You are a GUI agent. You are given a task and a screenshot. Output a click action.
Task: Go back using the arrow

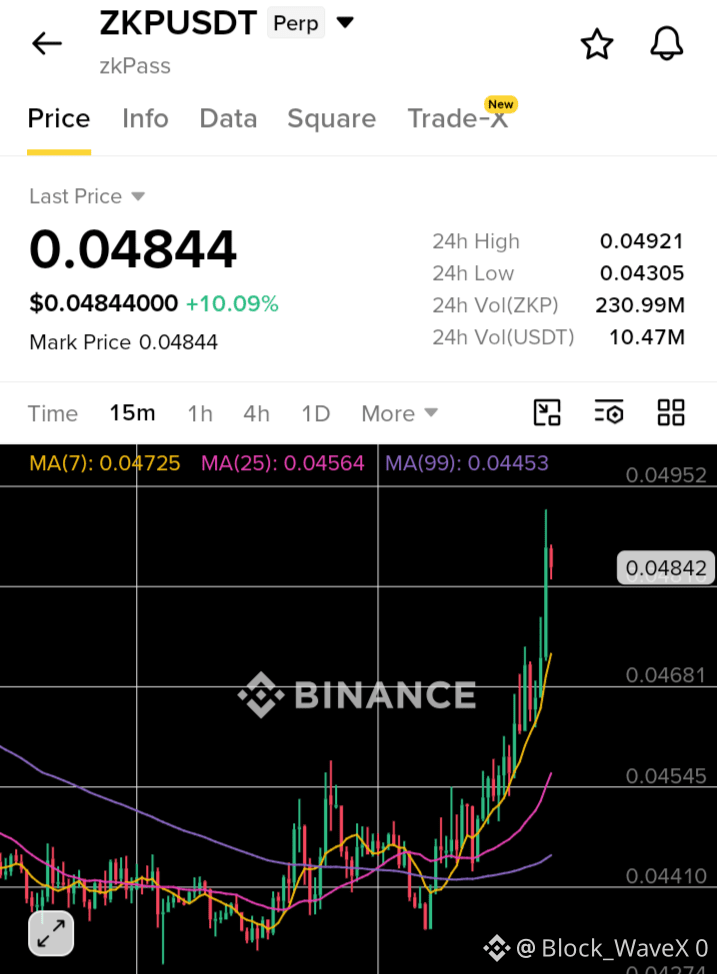tap(47, 43)
